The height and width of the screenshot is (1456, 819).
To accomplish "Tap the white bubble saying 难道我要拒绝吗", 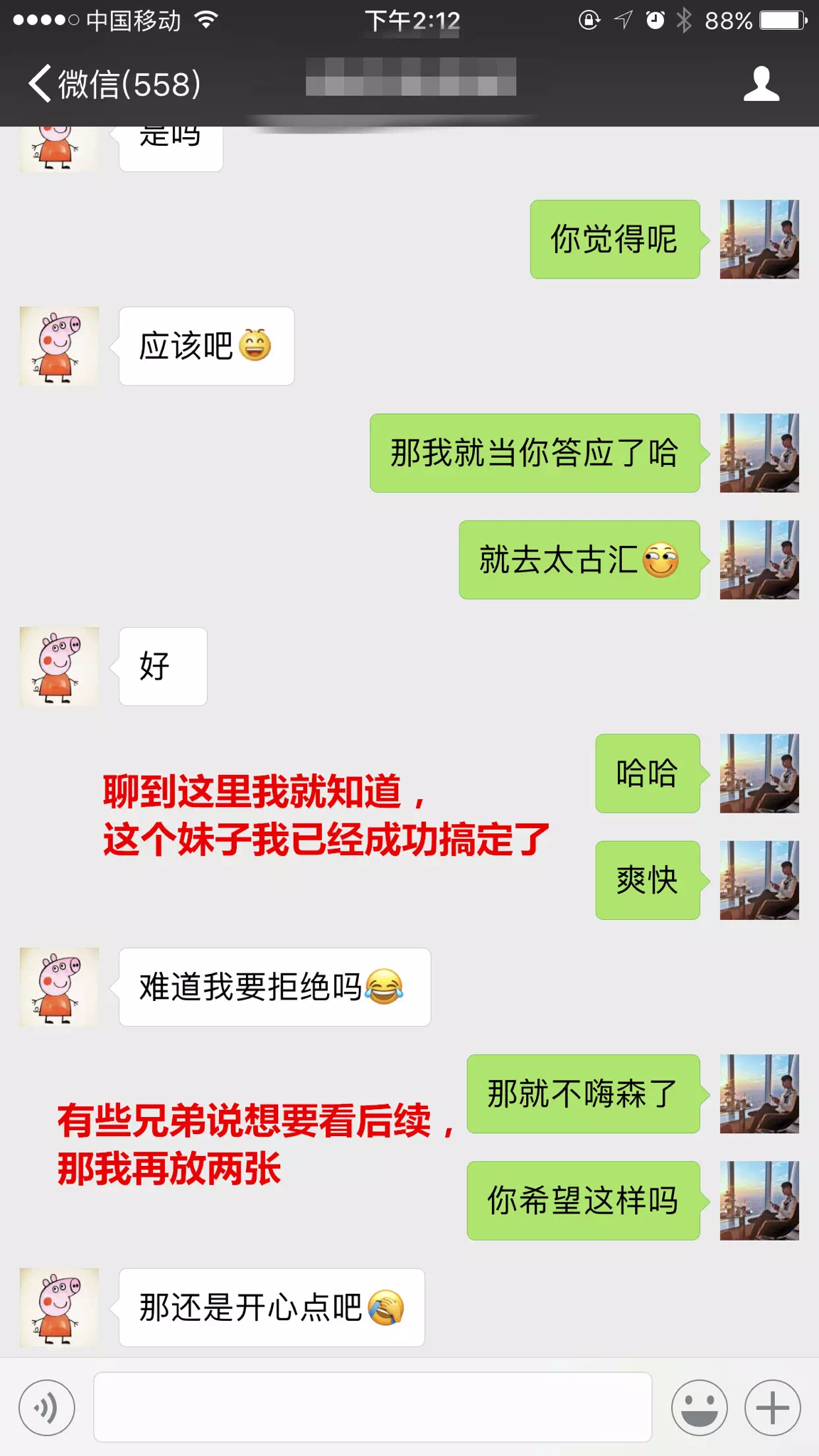I will 274,988.
